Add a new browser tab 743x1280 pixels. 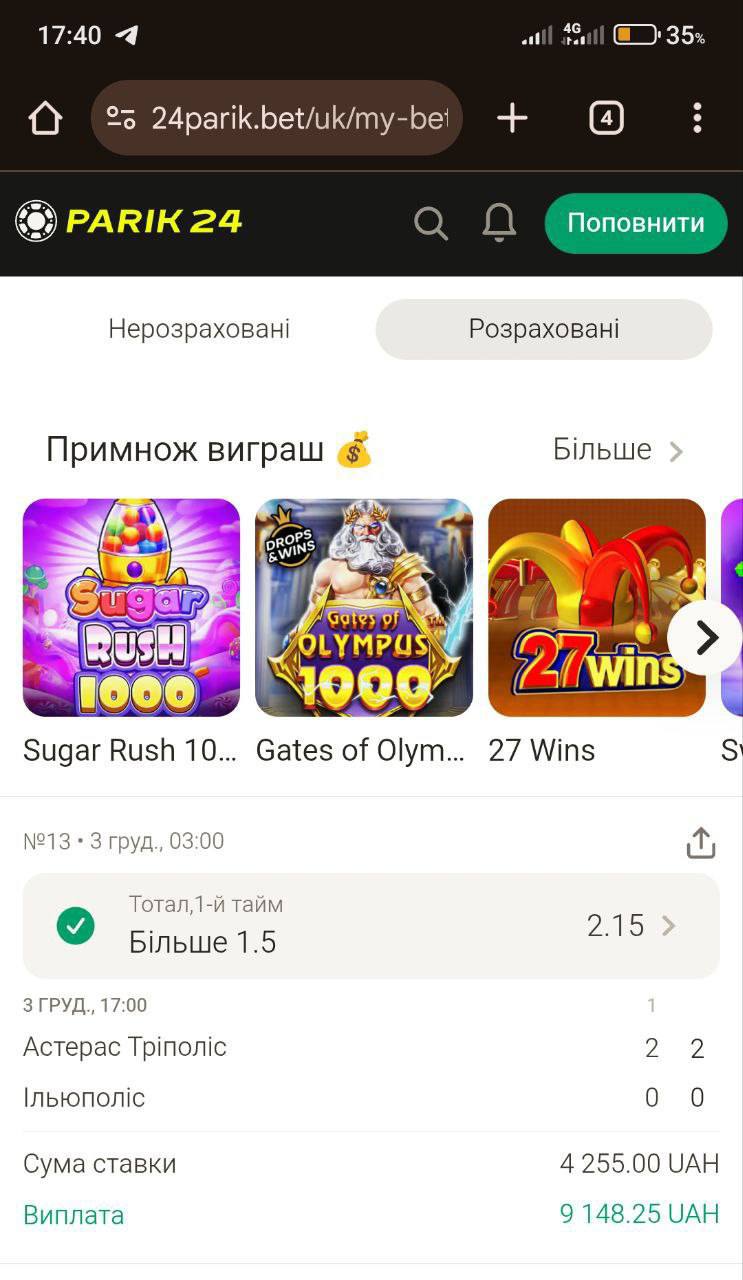pos(512,119)
